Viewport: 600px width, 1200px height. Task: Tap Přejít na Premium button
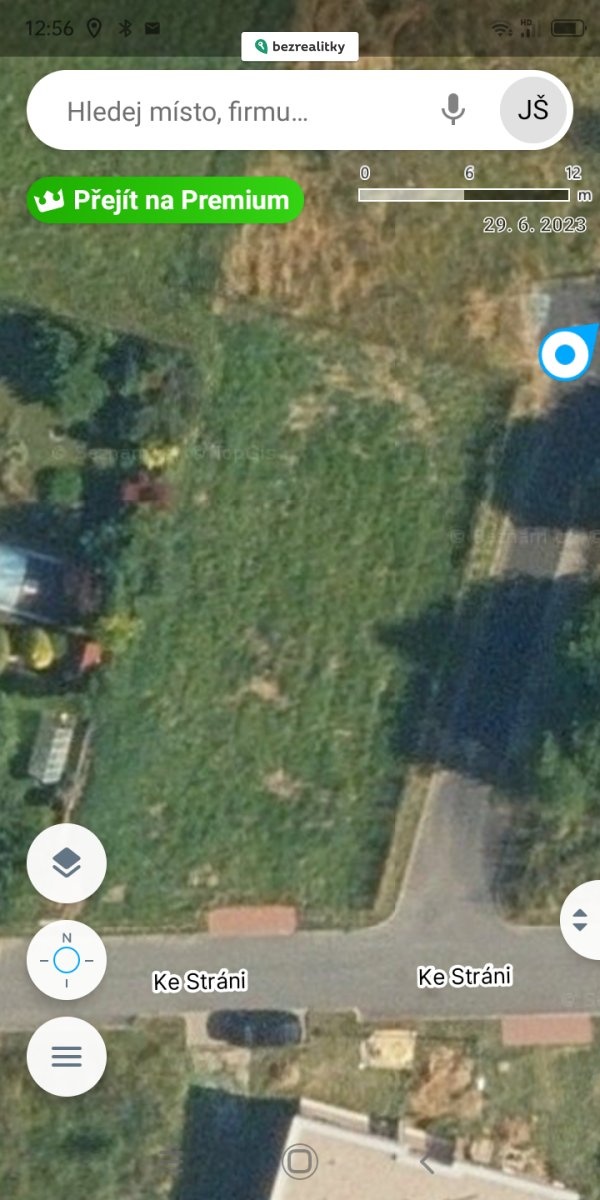[165, 200]
